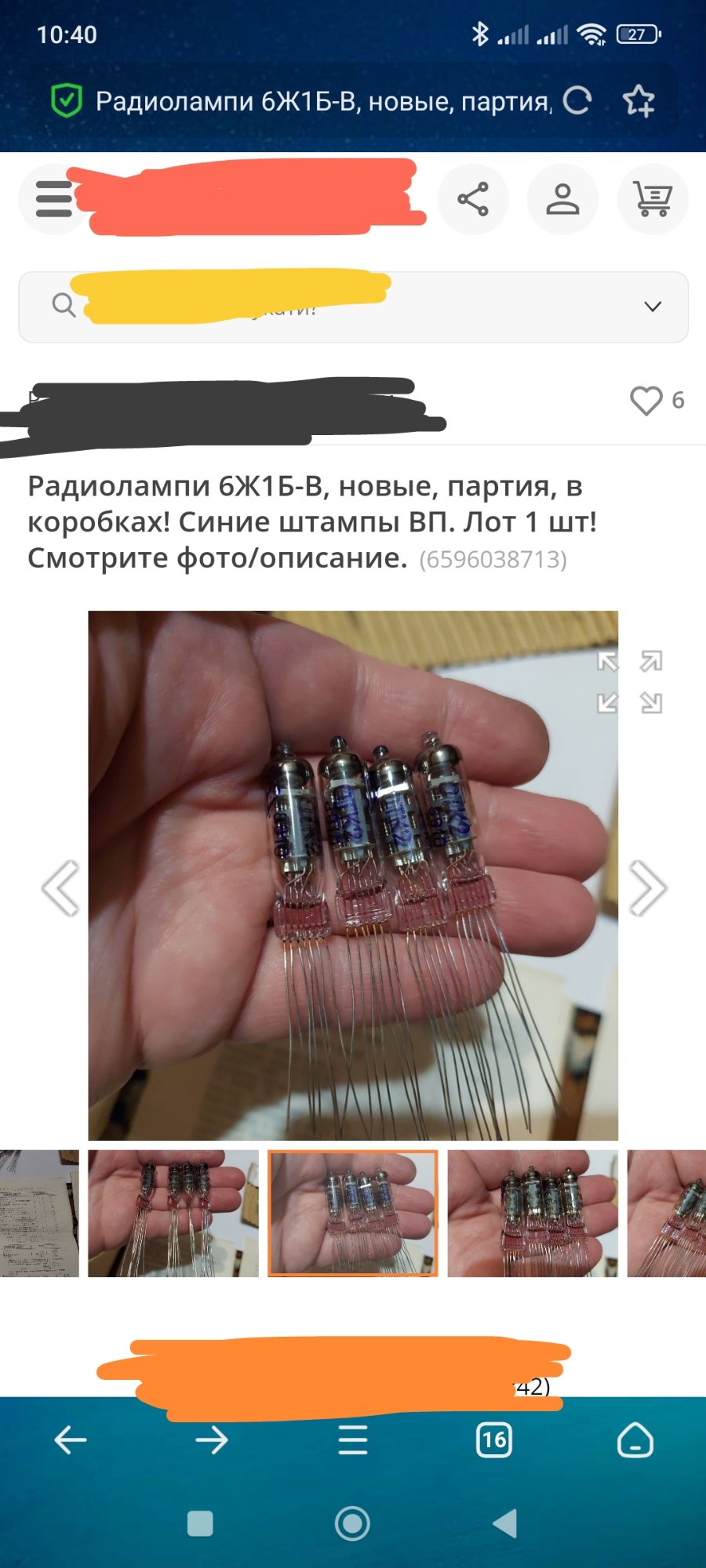The image size is (706, 1568).
Task: Expand the search category dropdown chevron
Action: click(x=653, y=307)
